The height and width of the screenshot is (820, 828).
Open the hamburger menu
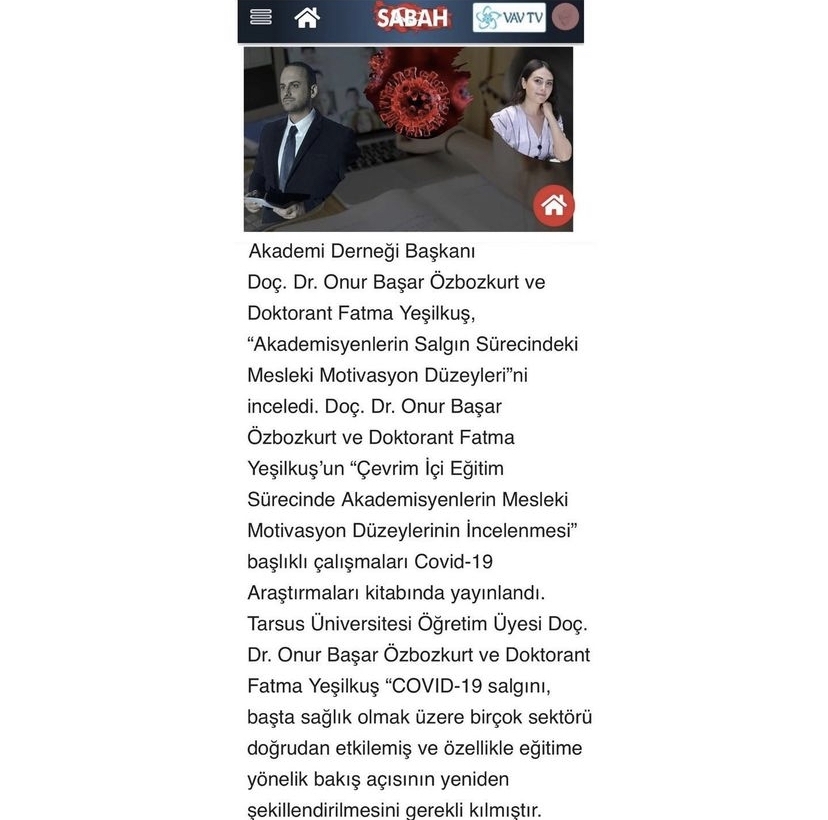(x=261, y=18)
